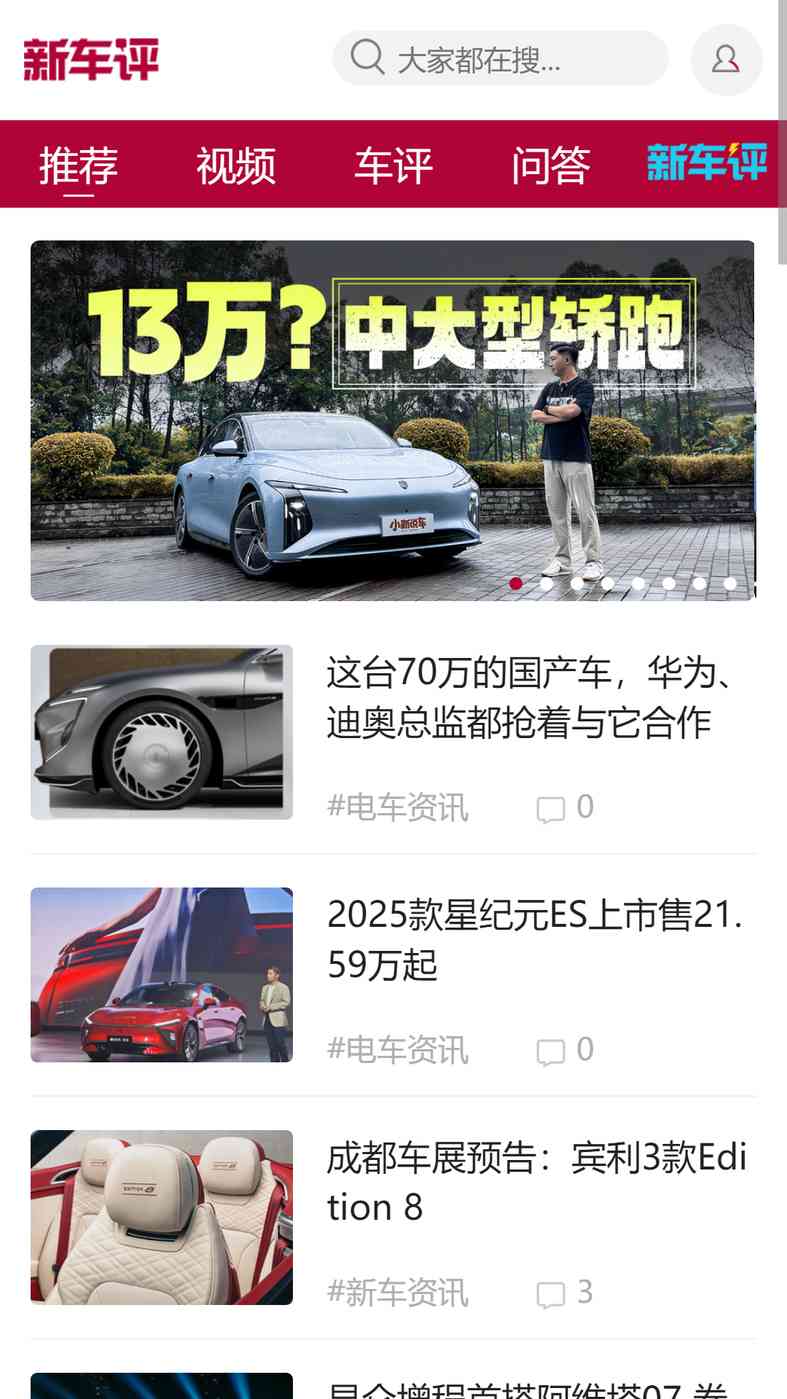The width and height of the screenshot is (787, 1399).
Task: Open the user profile icon
Action: point(726,59)
